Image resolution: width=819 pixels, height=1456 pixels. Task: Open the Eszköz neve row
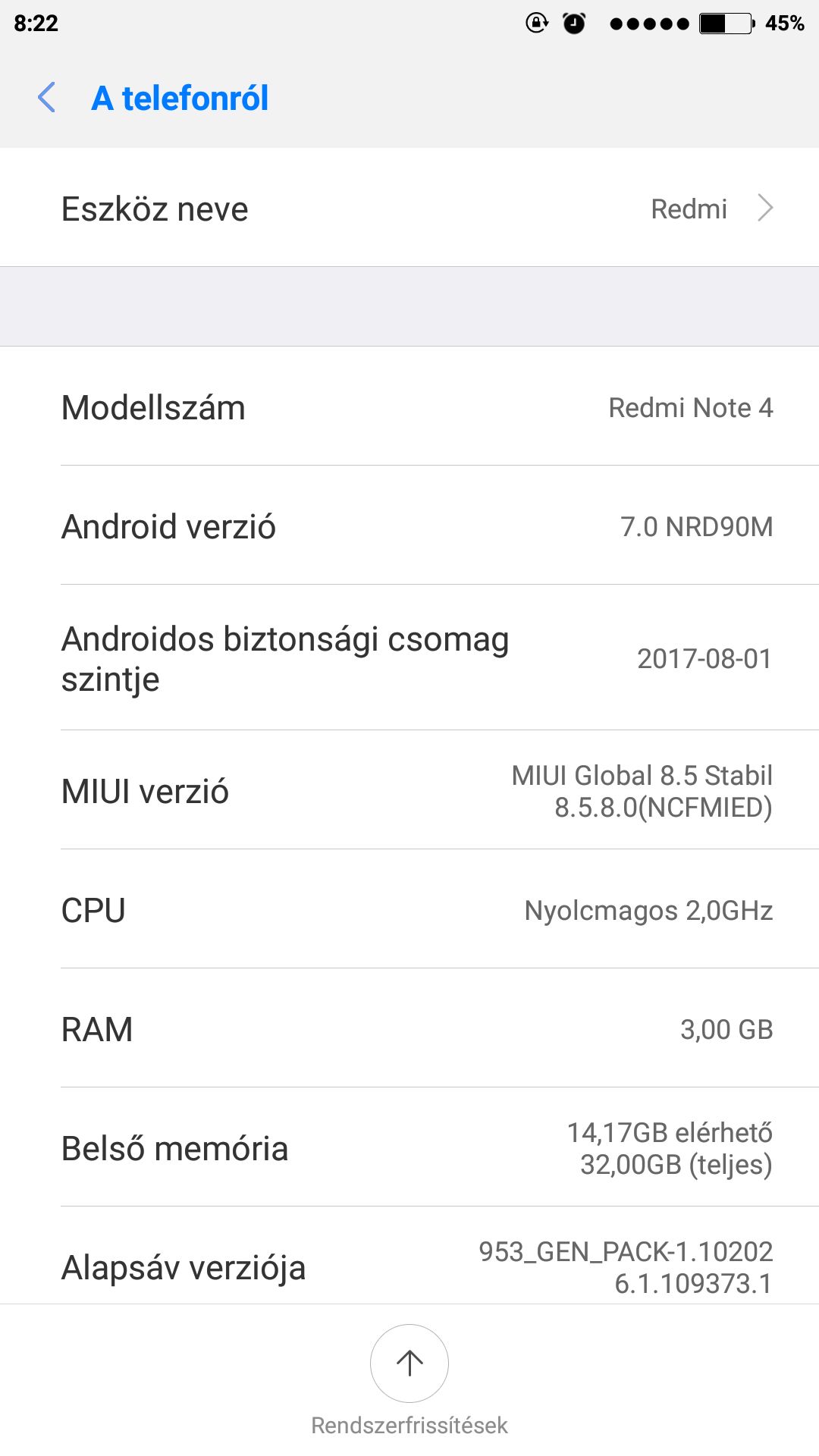pos(409,209)
